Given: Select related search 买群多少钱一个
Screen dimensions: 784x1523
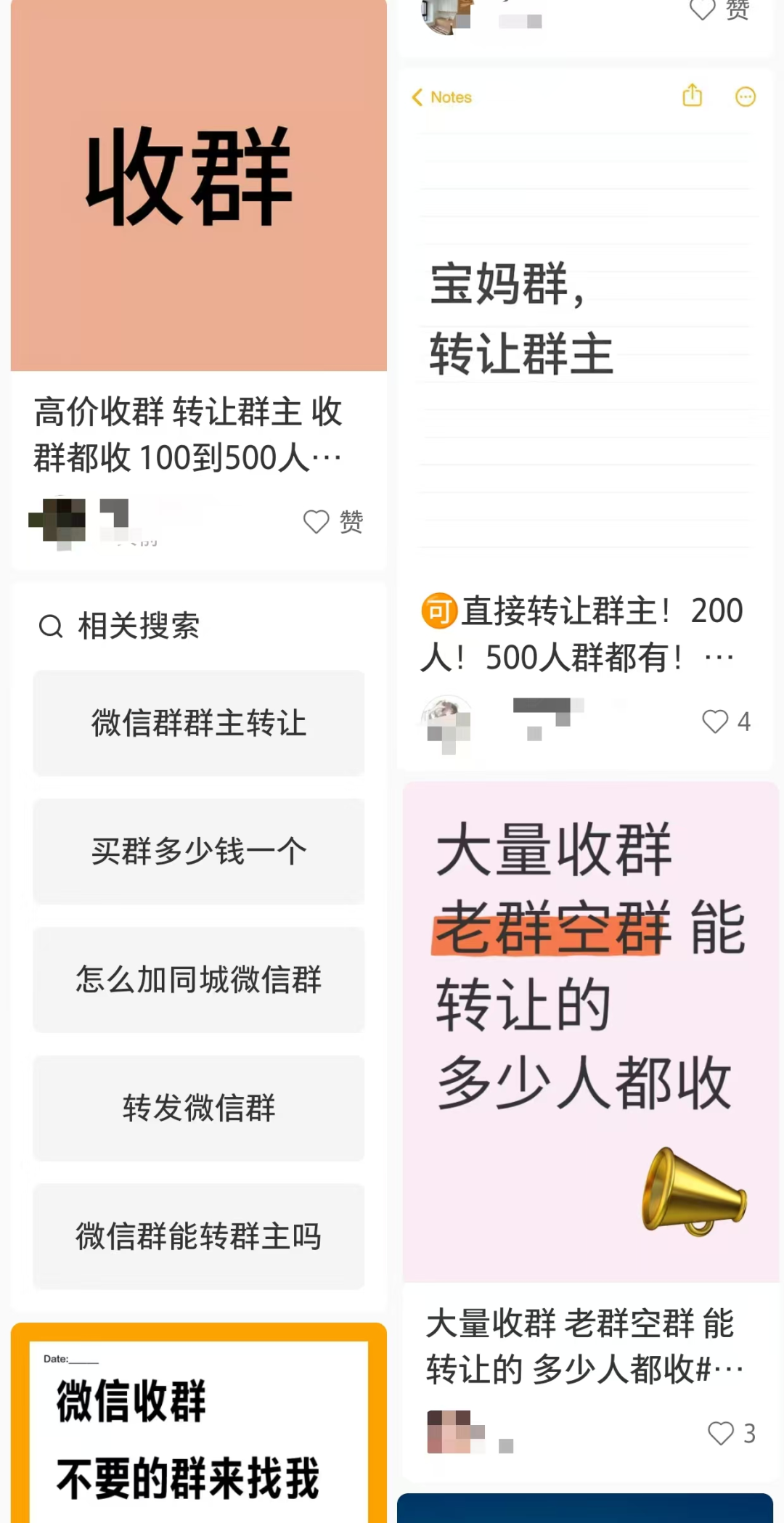Looking at the screenshot, I should (198, 852).
